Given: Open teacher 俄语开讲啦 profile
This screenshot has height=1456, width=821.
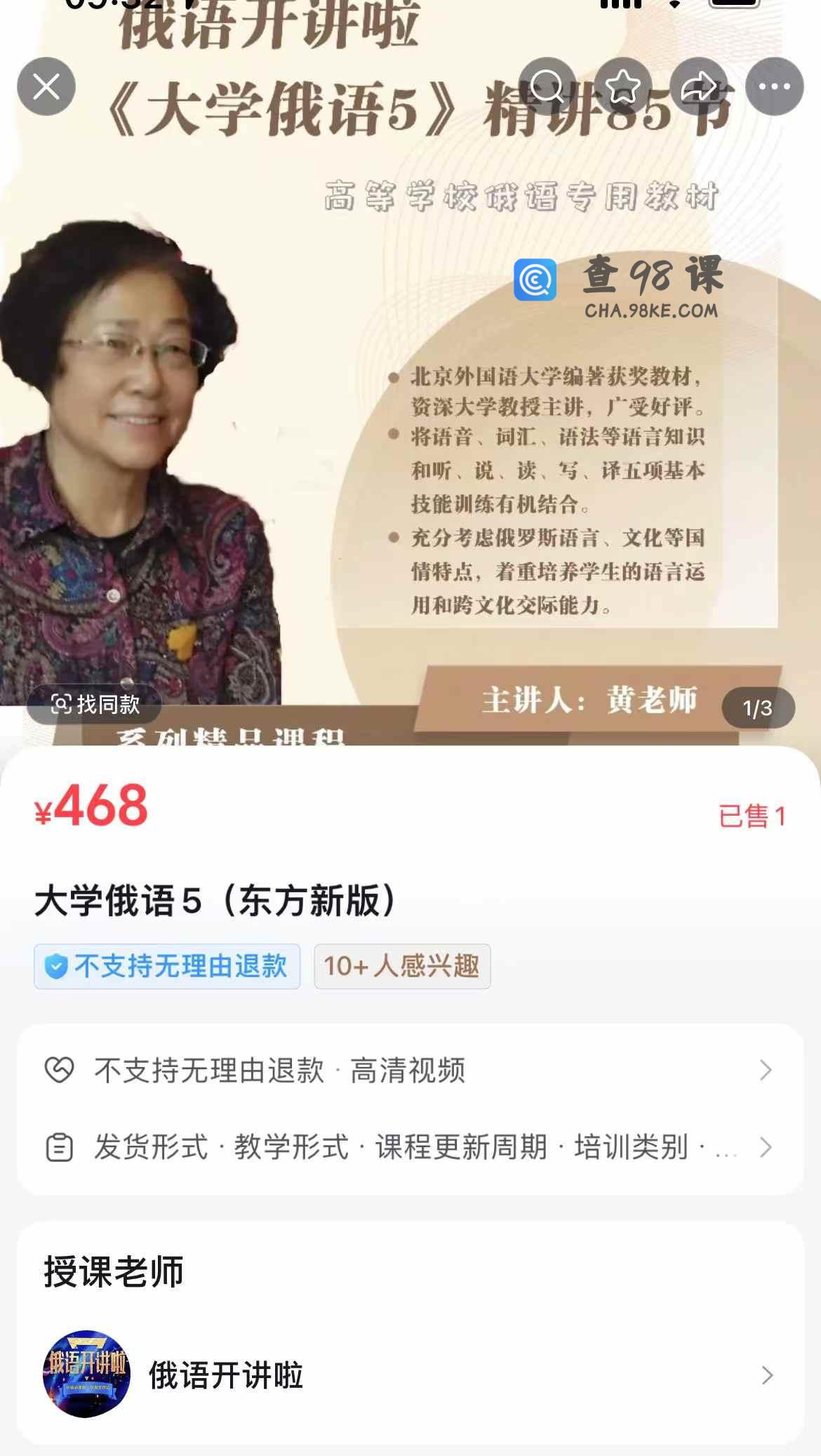Looking at the screenshot, I should click(x=410, y=1375).
